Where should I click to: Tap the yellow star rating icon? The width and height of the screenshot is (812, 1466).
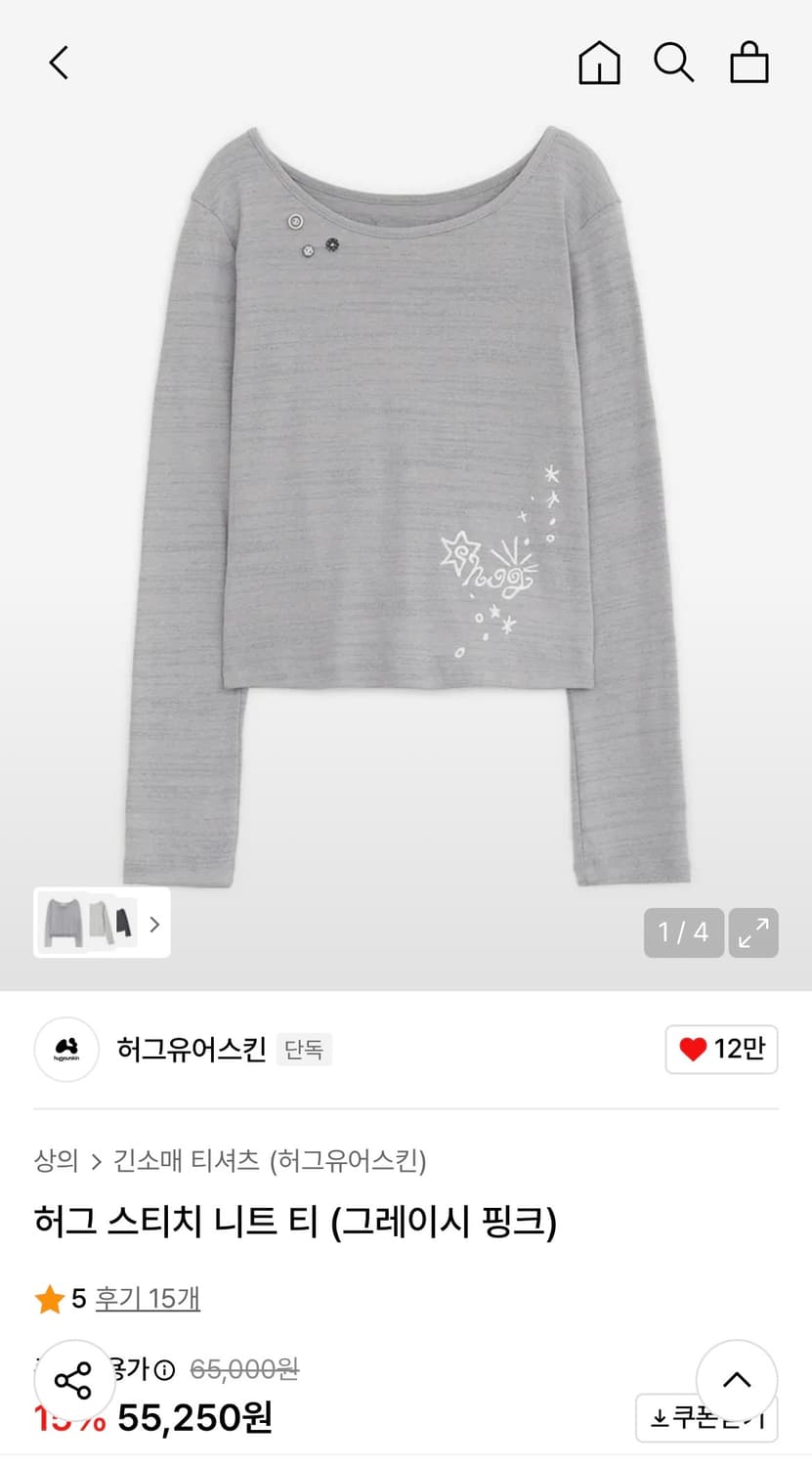(x=48, y=1299)
